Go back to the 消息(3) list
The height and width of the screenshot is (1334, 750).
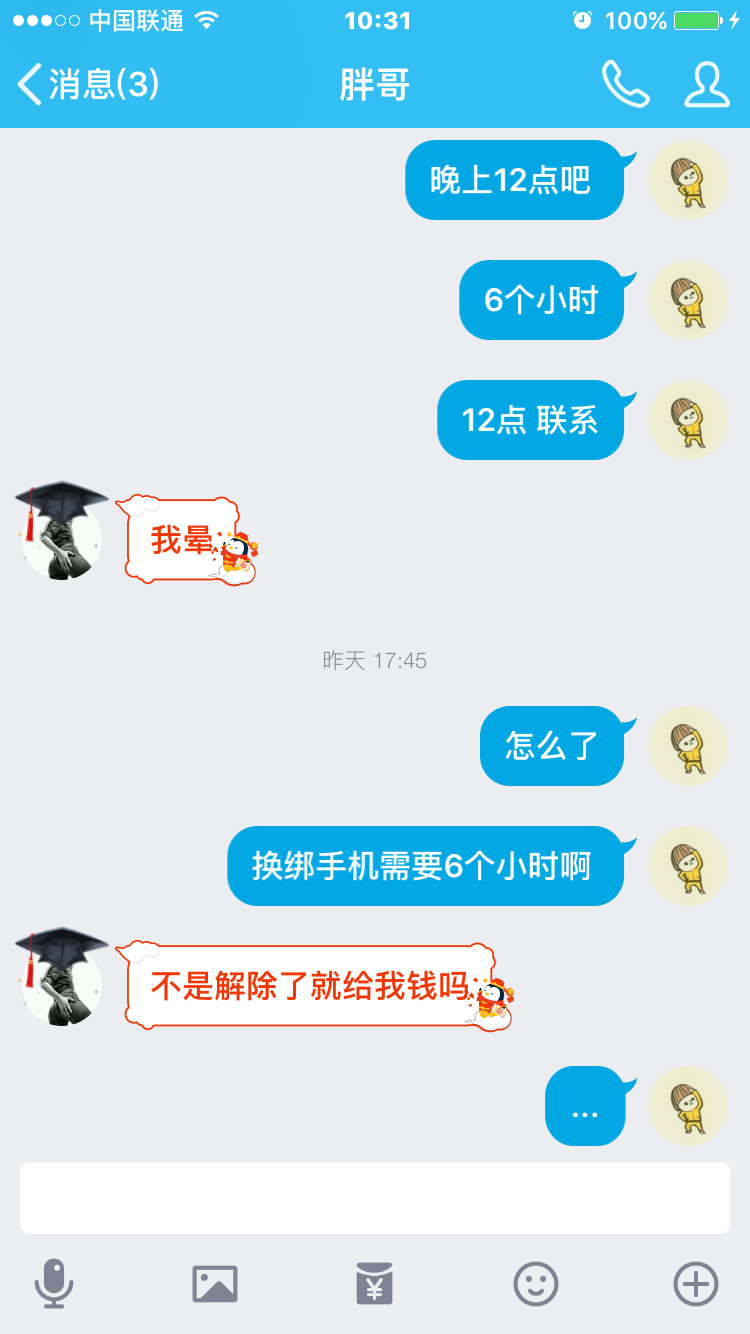click(88, 84)
